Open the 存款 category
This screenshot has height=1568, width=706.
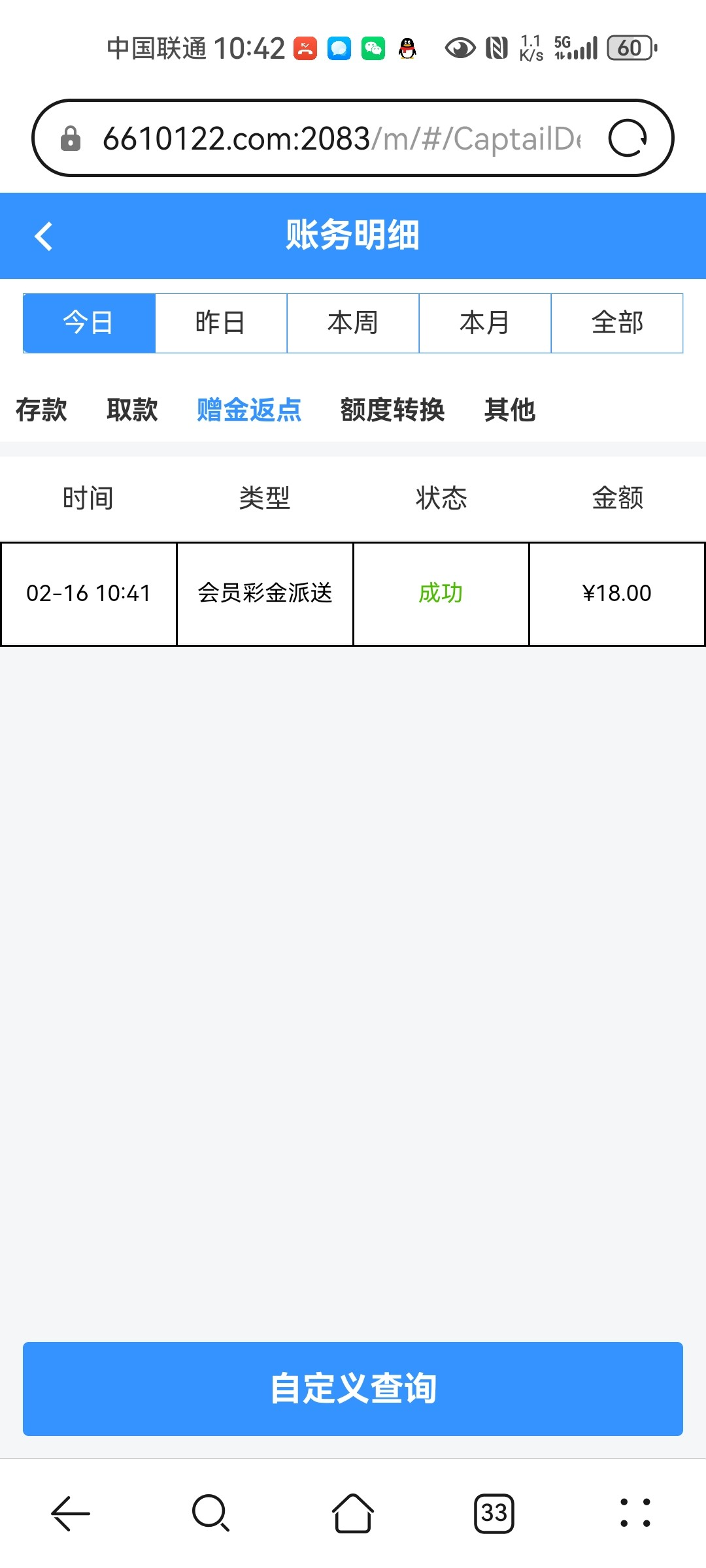click(x=41, y=410)
